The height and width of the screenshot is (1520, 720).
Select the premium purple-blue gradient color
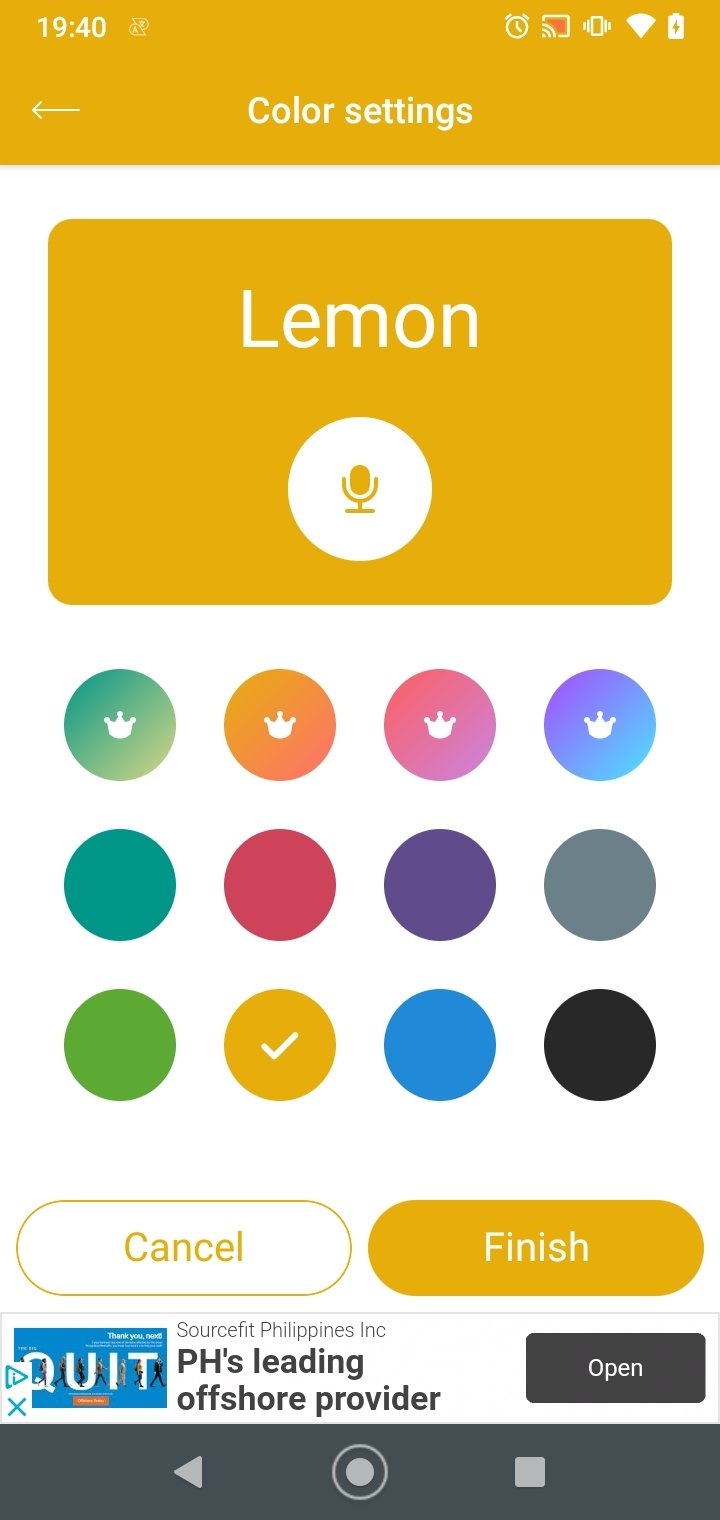[600, 725]
